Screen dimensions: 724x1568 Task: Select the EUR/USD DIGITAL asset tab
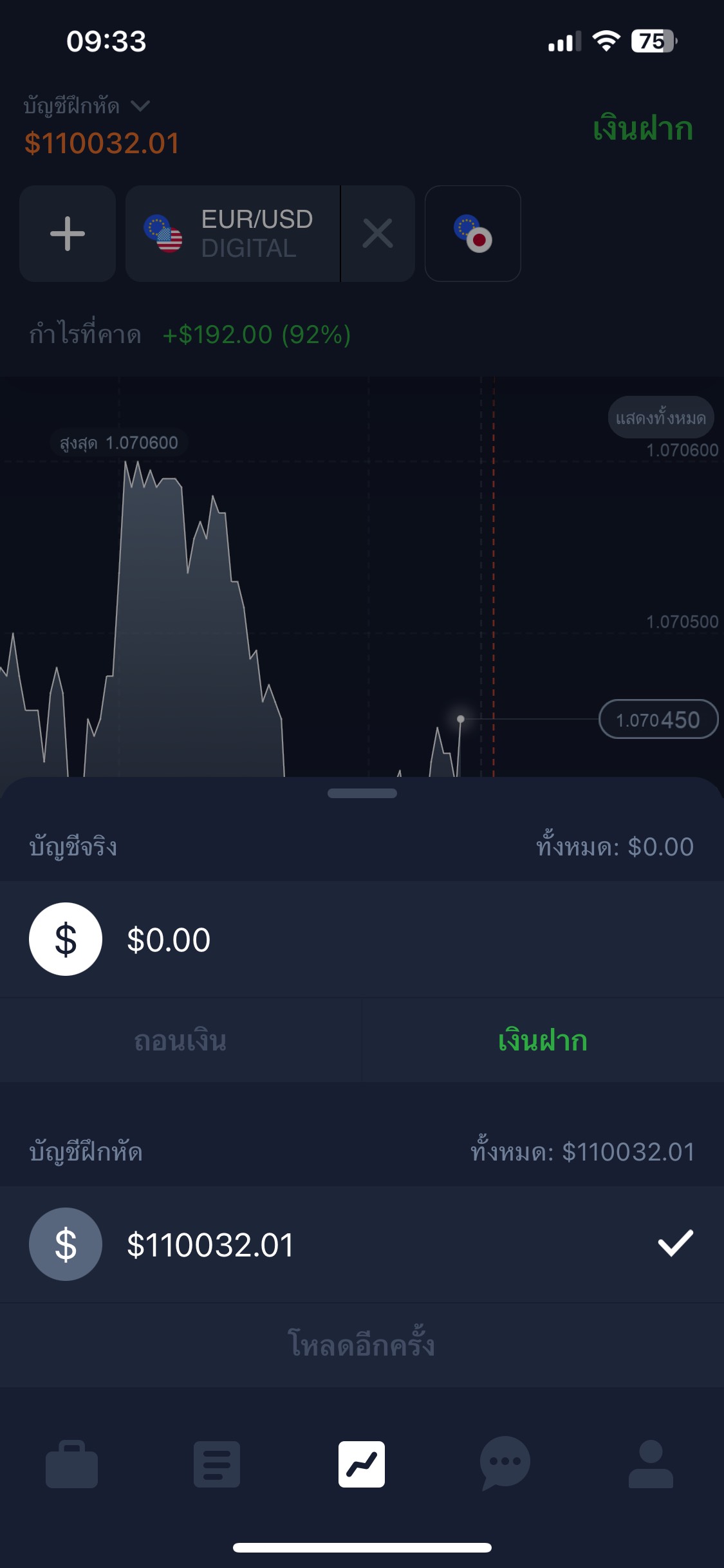232,234
